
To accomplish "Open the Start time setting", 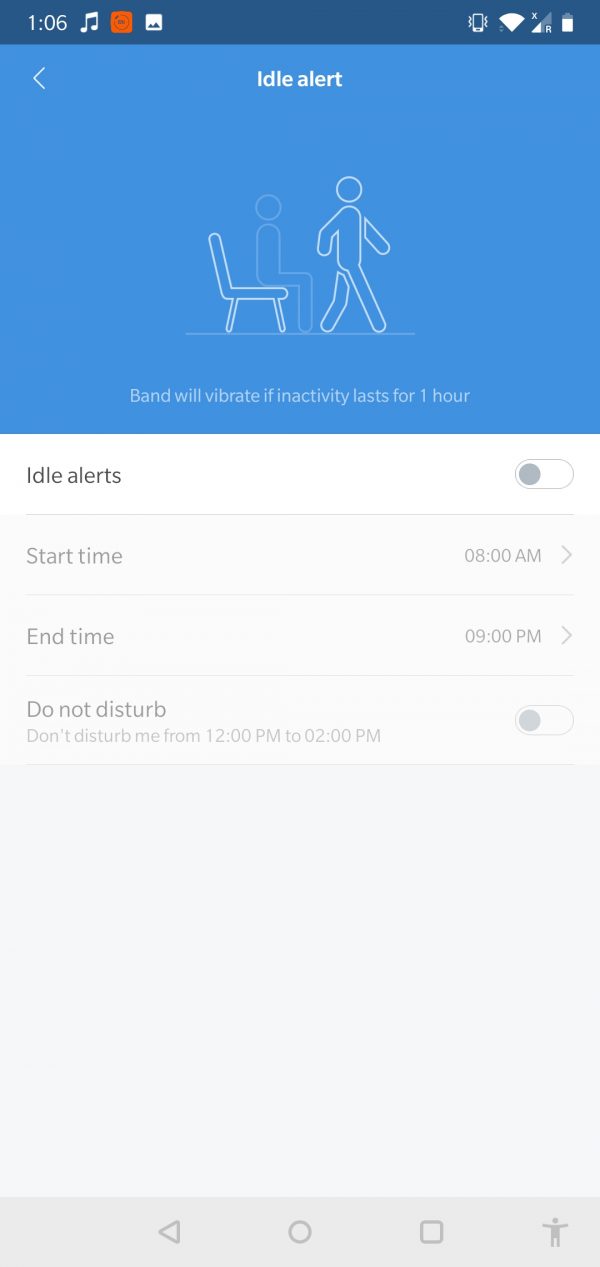I will tap(299, 555).
